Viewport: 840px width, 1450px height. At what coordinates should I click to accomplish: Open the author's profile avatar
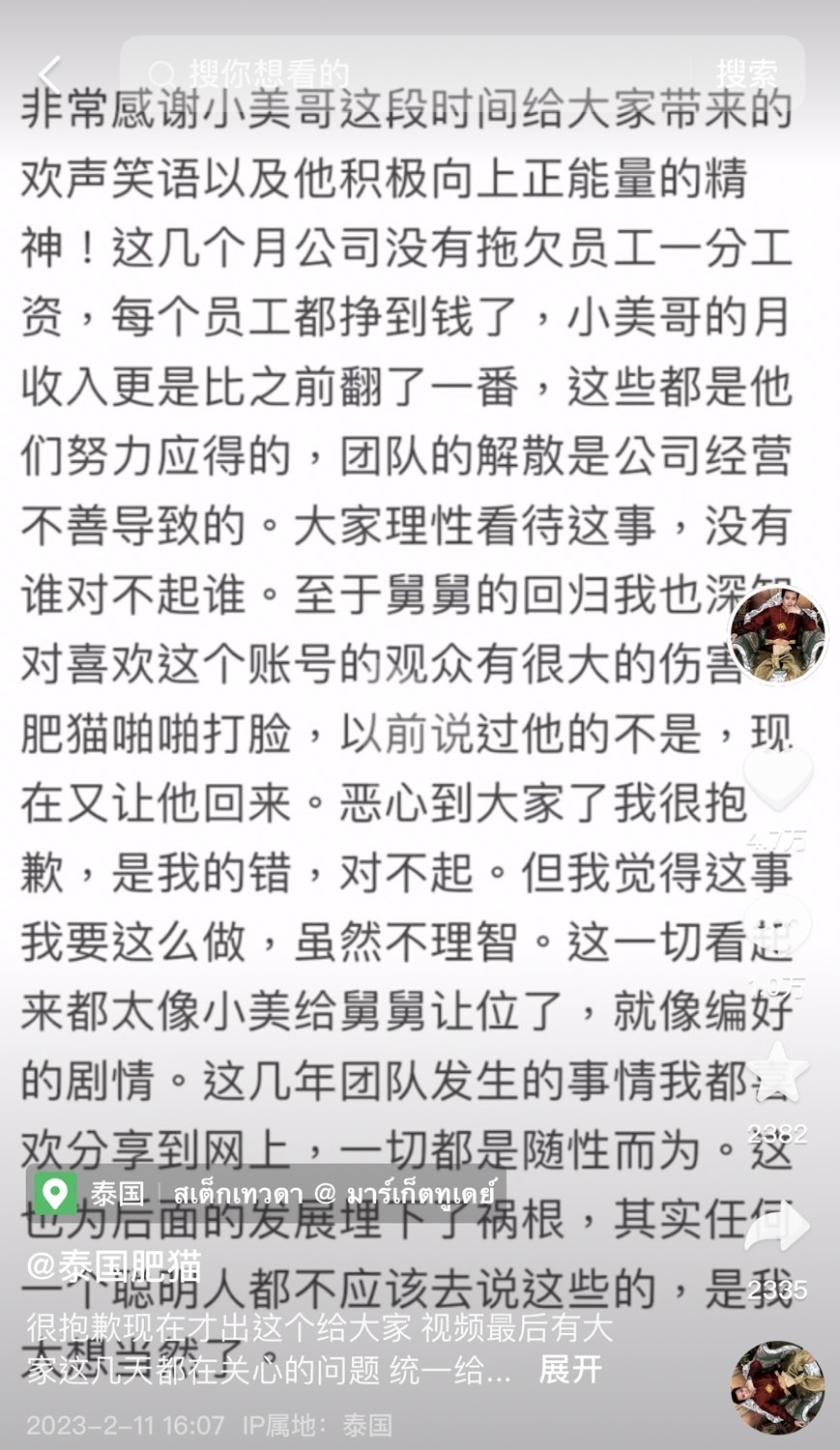click(778, 634)
